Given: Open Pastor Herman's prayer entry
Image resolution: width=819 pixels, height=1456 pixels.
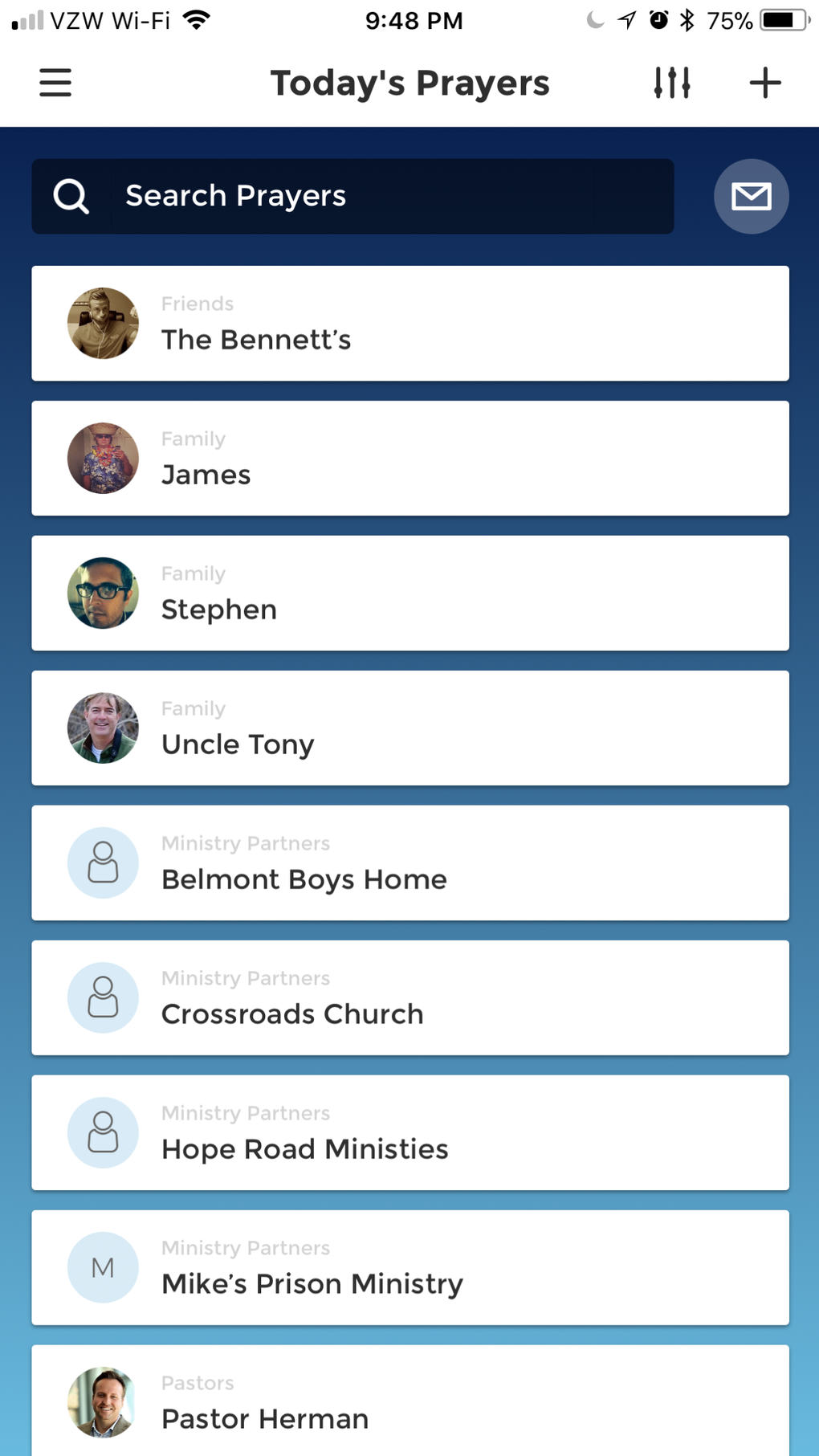Looking at the screenshot, I should 409,1403.
